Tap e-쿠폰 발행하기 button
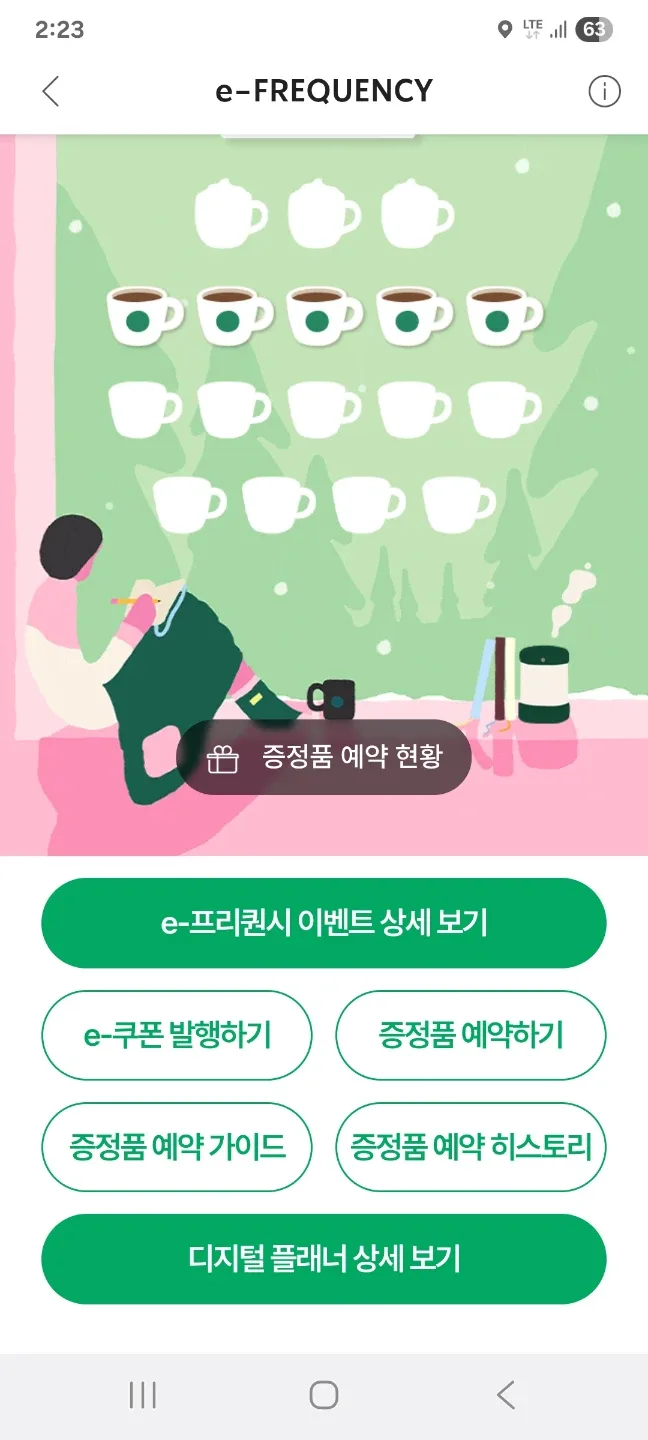Viewport: 648px width, 1440px height. [x=177, y=1035]
